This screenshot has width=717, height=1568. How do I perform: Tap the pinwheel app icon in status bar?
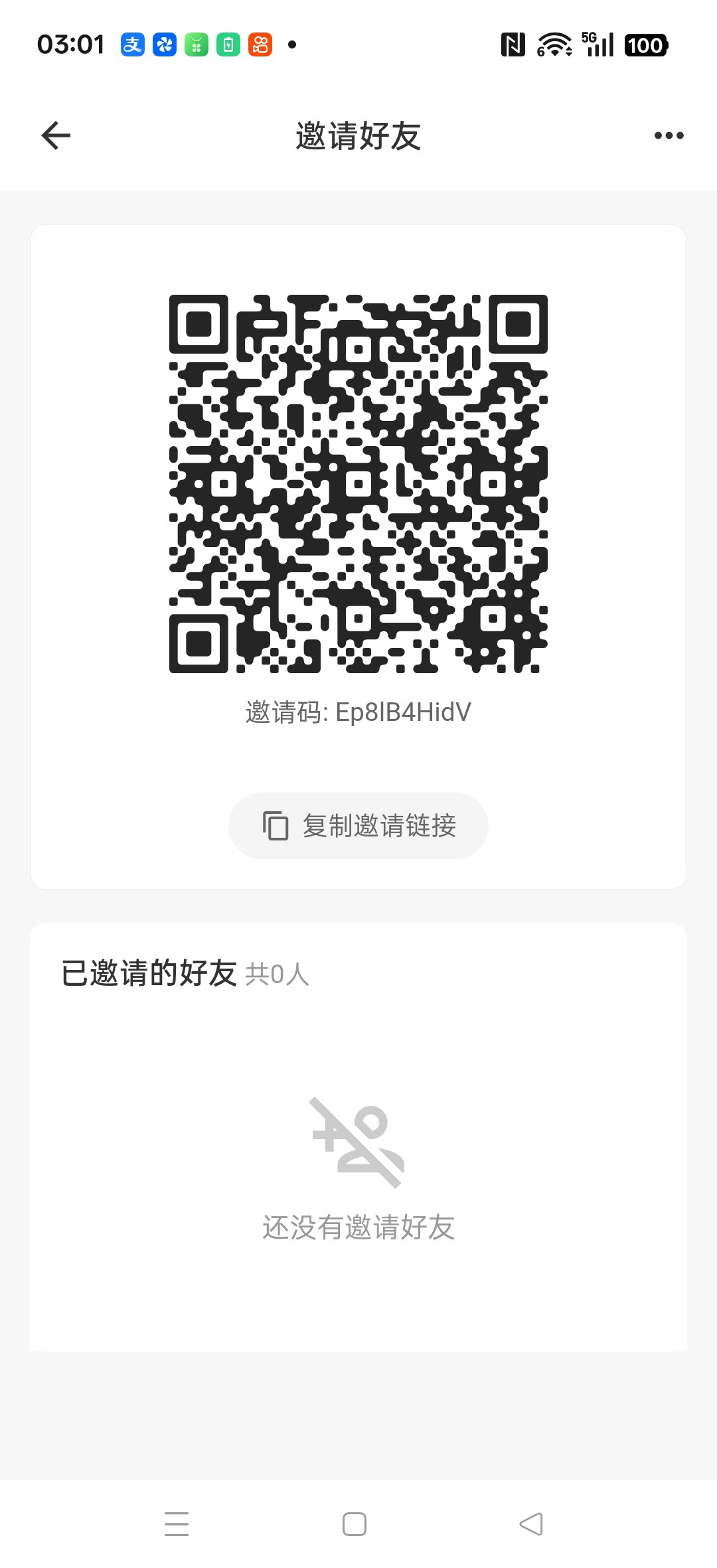tap(164, 44)
